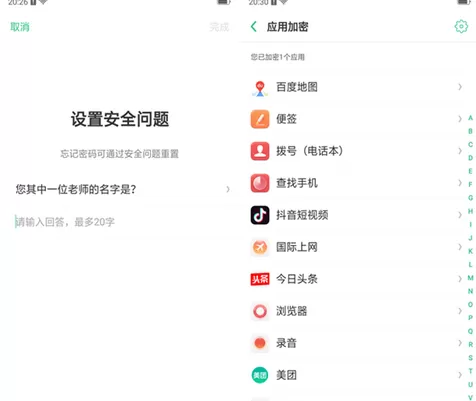476x401 pixels.
Task: Open the 今日头条 row
Action: click(x=357, y=279)
